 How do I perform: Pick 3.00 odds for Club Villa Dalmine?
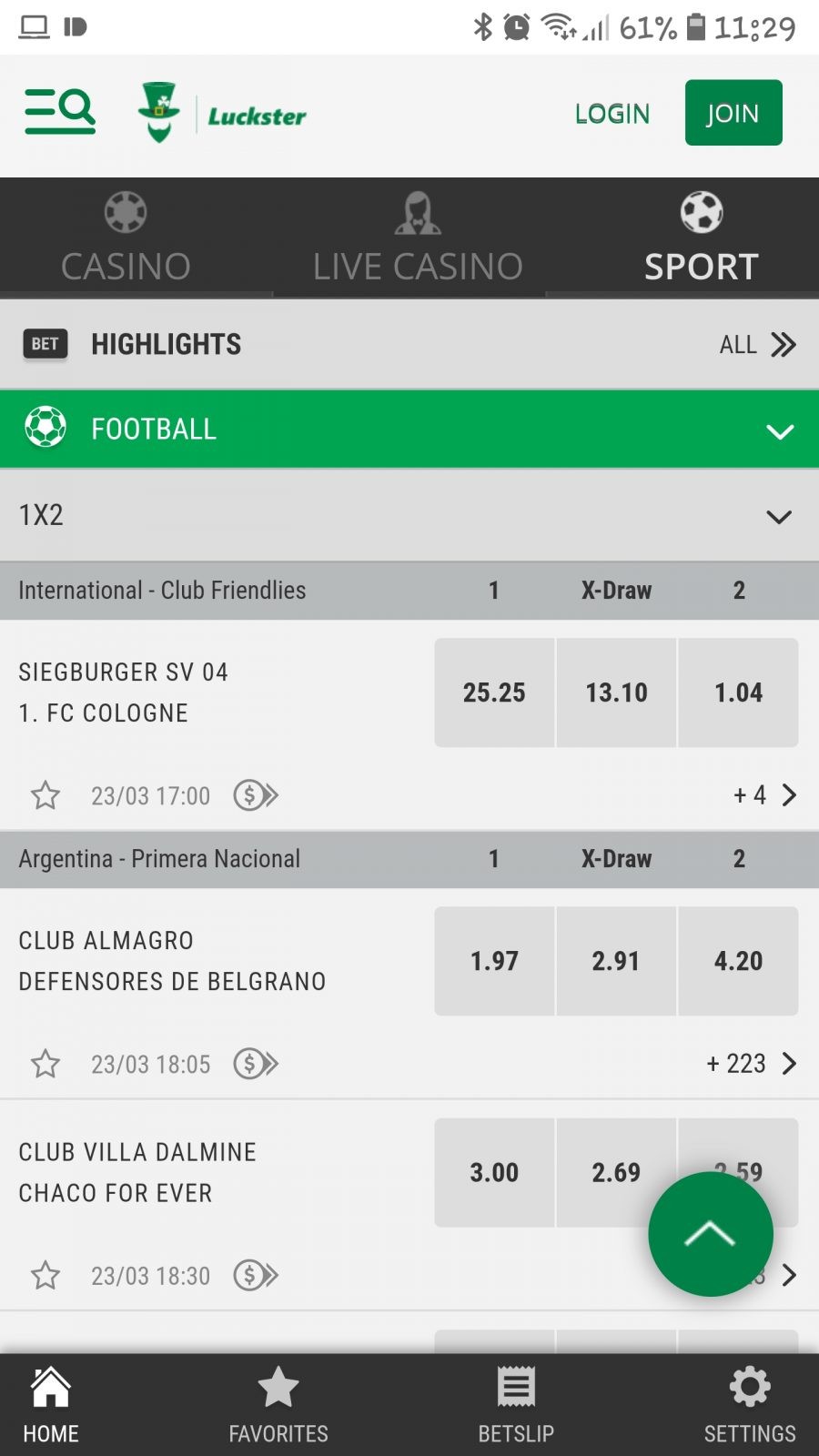click(494, 1172)
